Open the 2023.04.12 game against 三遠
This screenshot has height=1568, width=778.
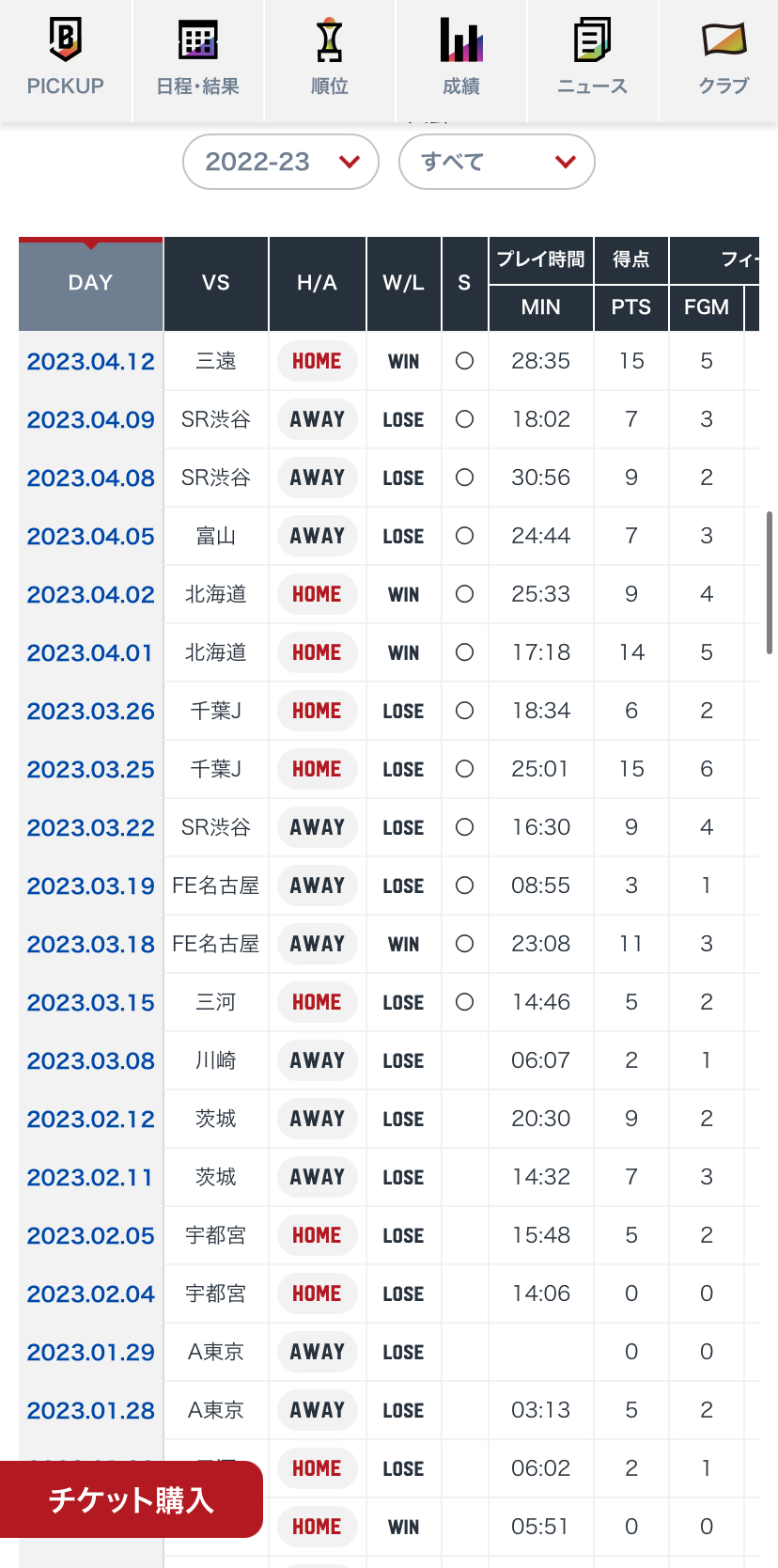click(x=90, y=362)
